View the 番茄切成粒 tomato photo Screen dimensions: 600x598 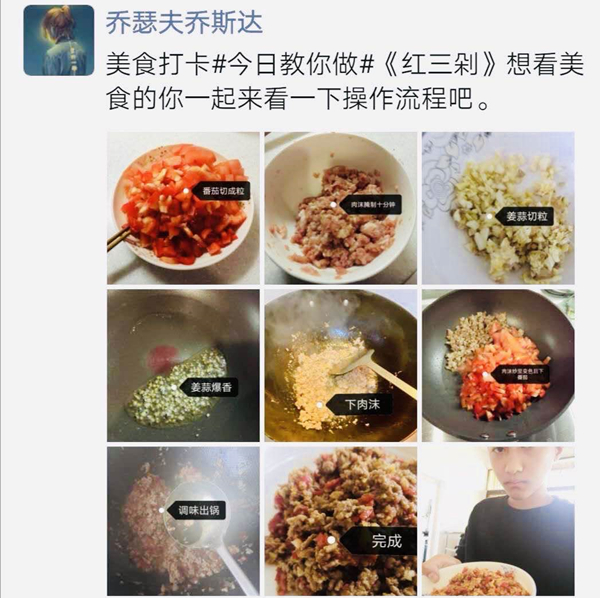183,208
